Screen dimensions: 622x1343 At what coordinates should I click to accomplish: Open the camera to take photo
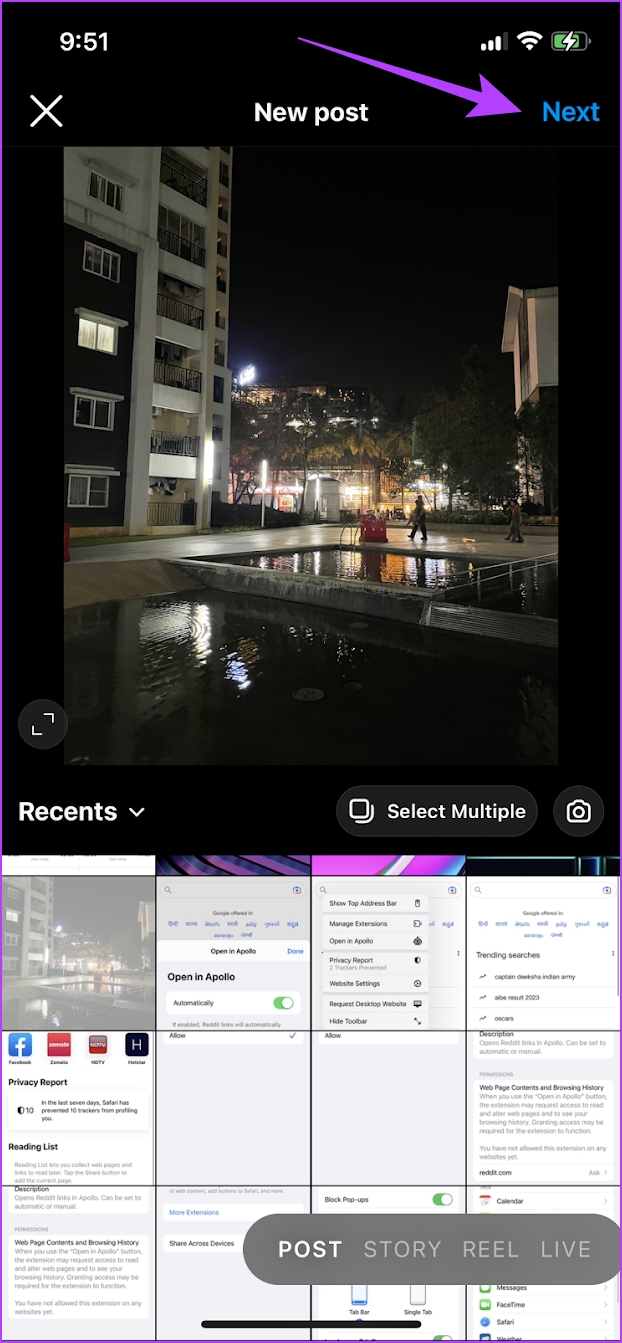578,811
